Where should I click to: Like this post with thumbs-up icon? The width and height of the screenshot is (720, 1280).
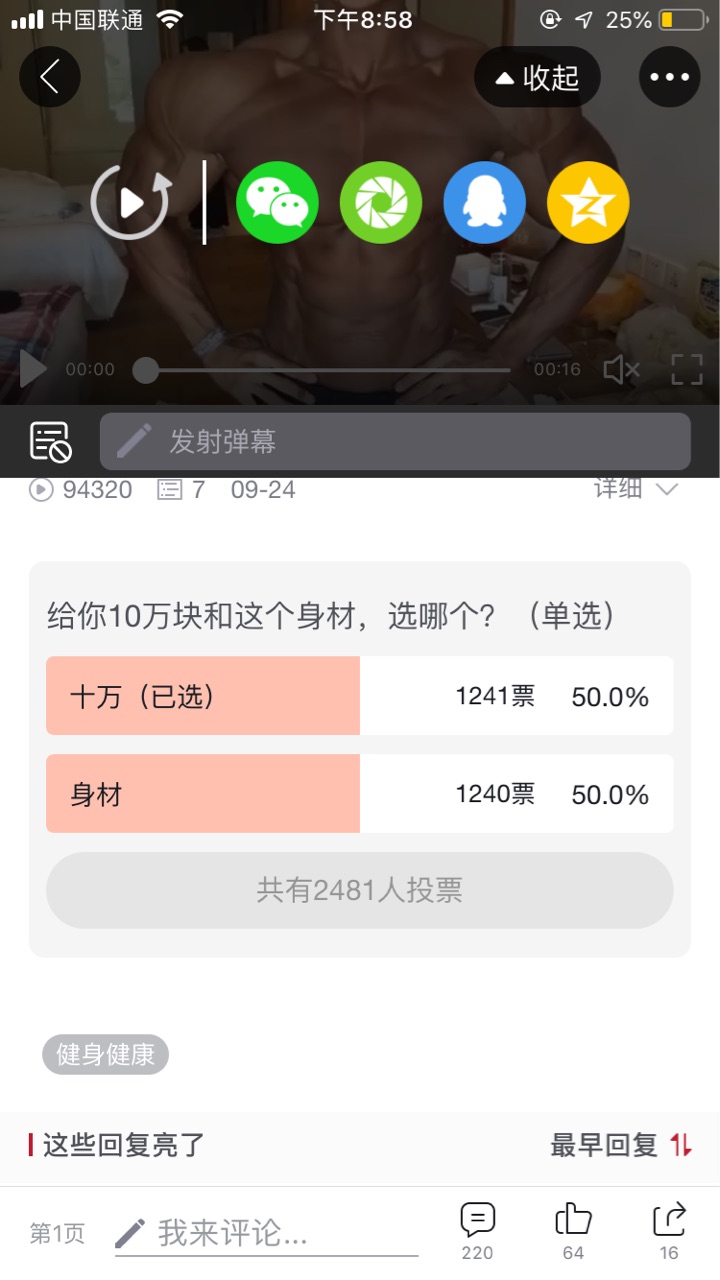(573, 1230)
